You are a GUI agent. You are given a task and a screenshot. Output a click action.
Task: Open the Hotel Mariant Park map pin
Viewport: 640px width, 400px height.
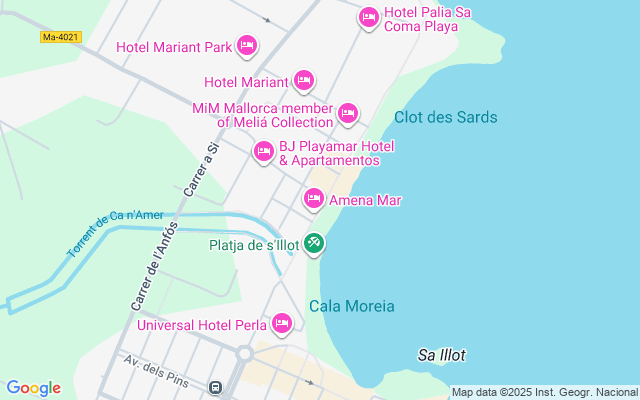click(x=248, y=46)
